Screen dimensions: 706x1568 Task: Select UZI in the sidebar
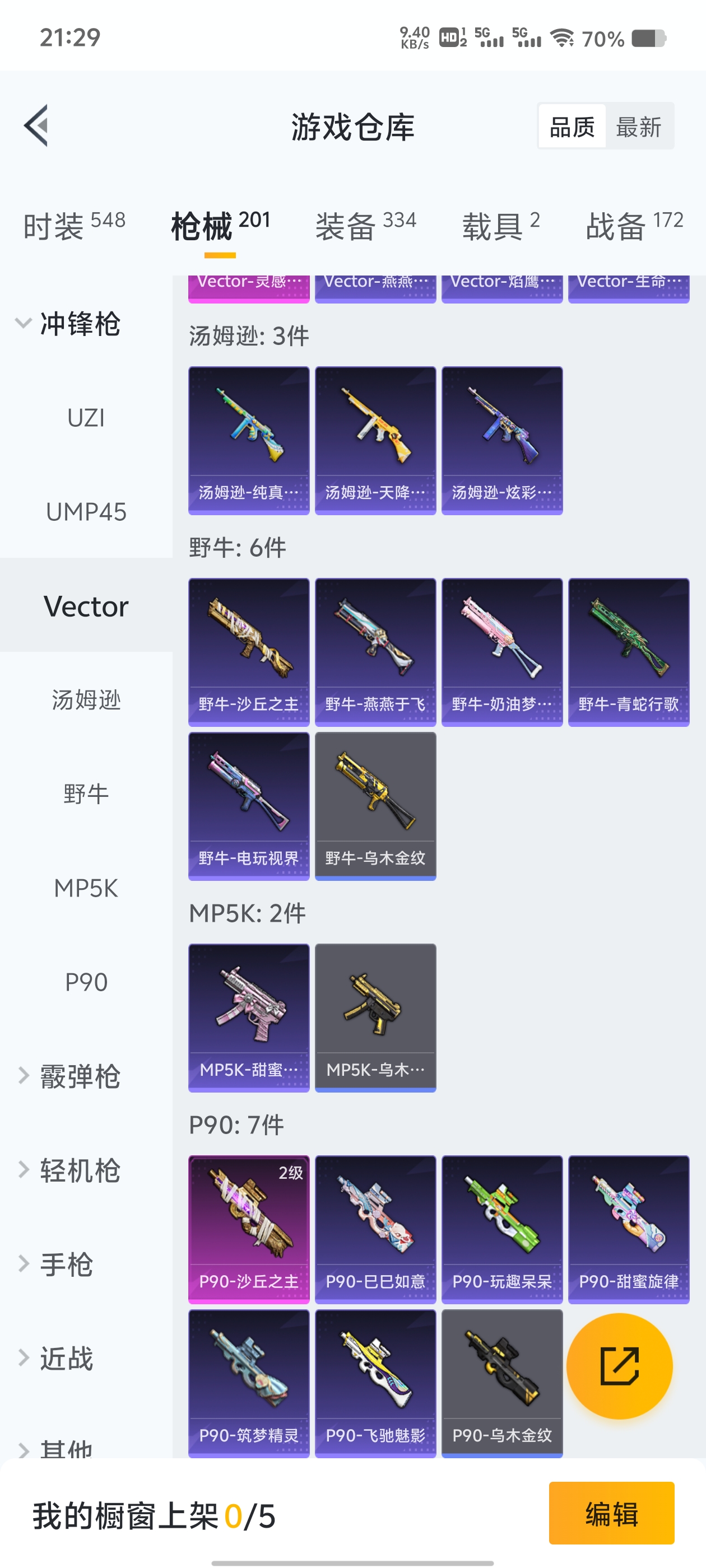(x=86, y=418)
